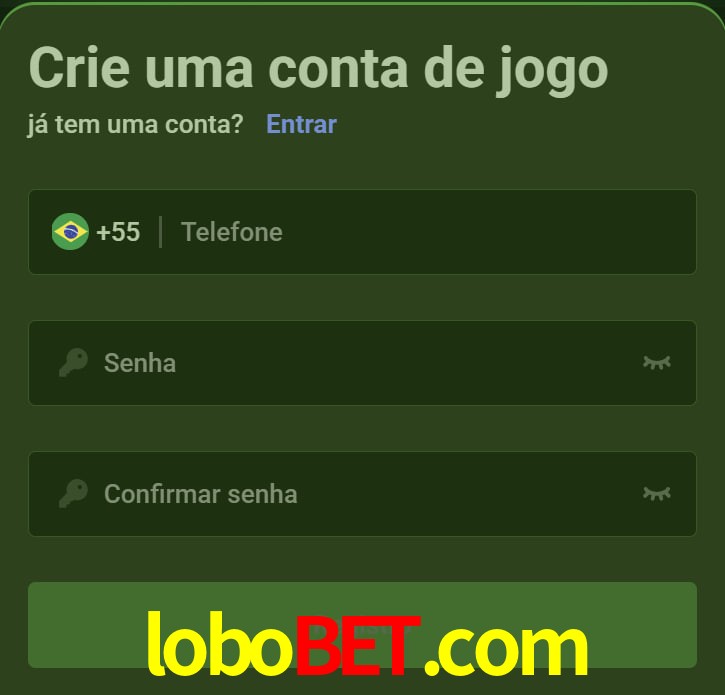Viewport: 725px width, 695px height.
Task: Open the +55 country code picker
Action: 97,232
